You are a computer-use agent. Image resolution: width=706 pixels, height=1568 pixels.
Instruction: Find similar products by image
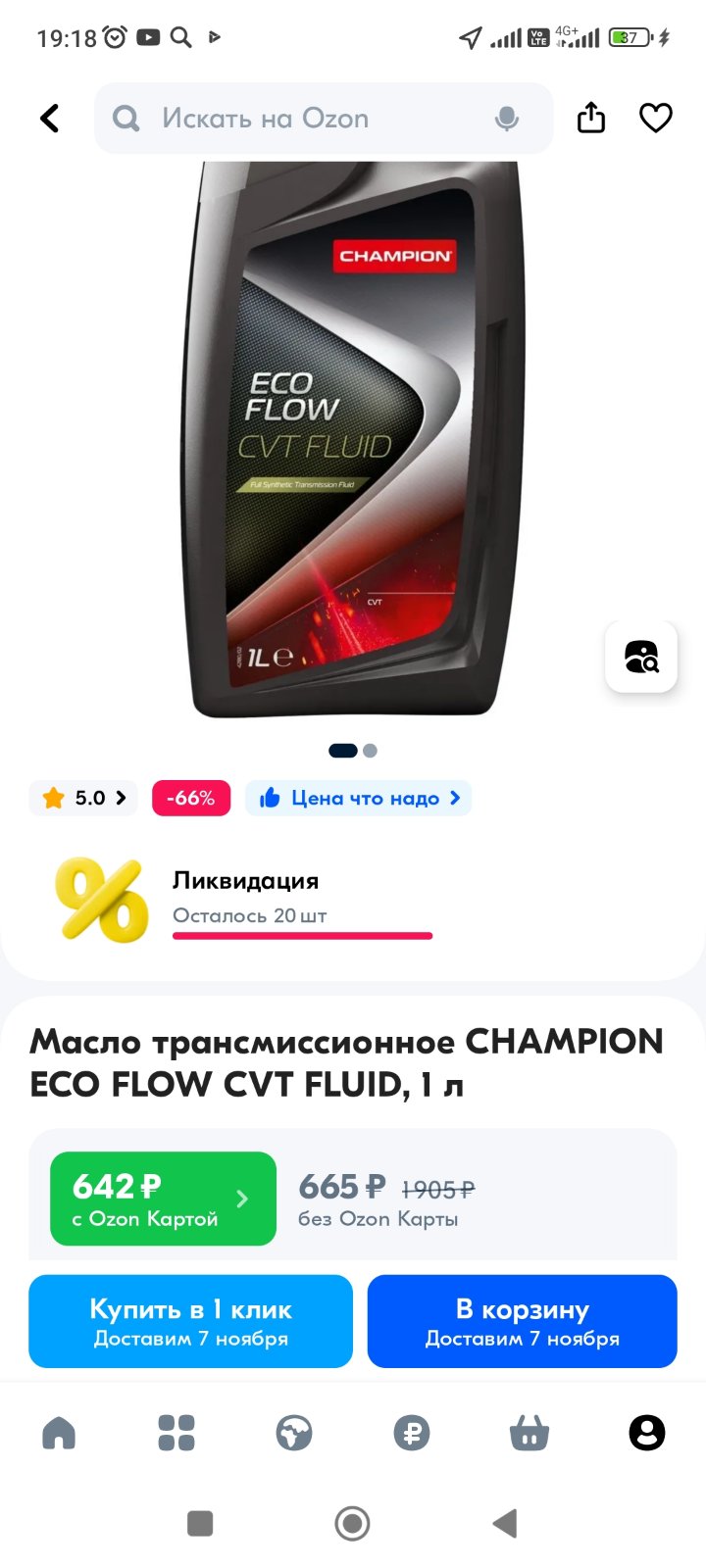click(x=641, y=657)
